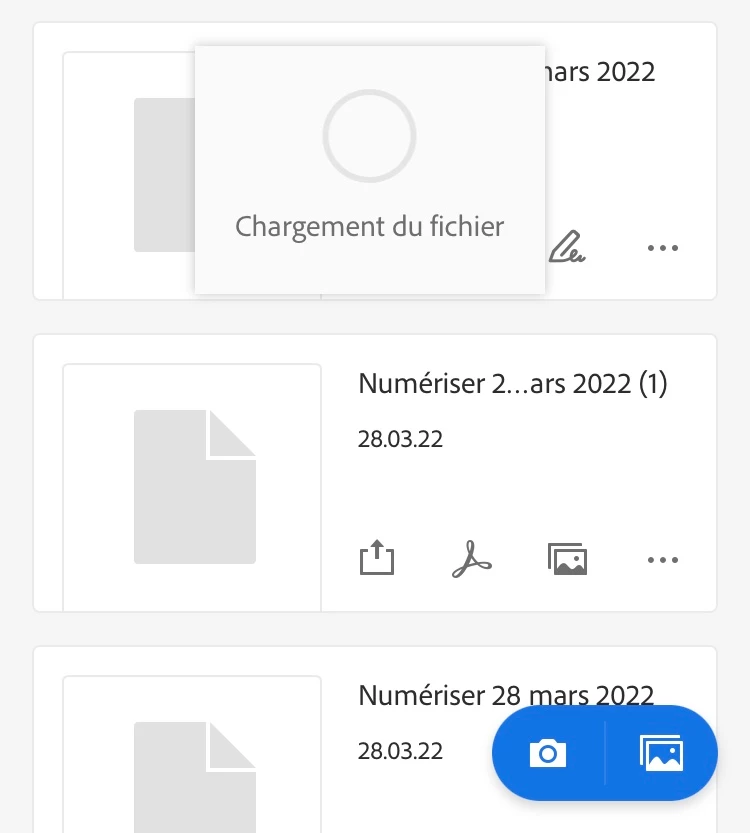Import photos from the gallery
The width and height of the screenshot is (750, 833).
[x=661, y=753]
